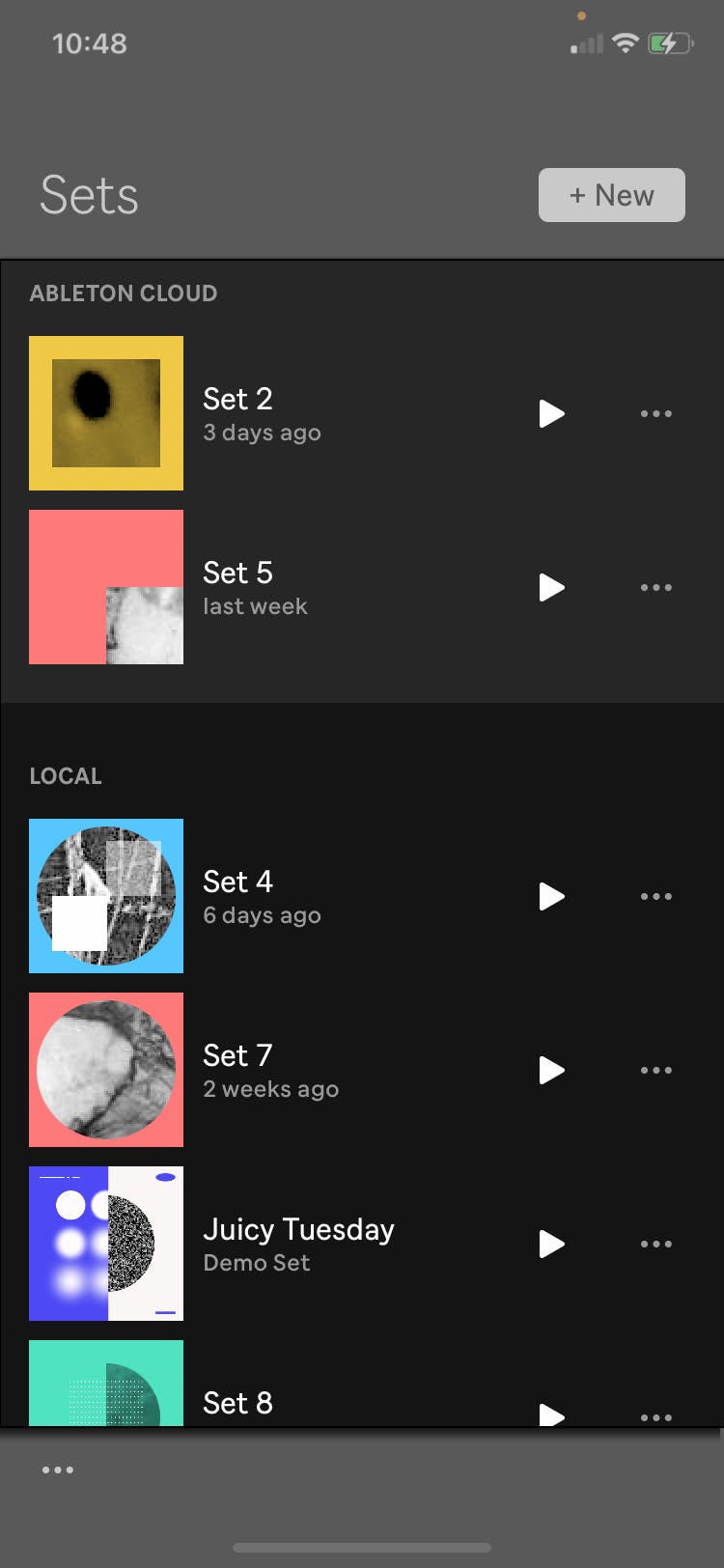Open the Set 5 cover artwork

pyautogui.click(x=106, y=587)
